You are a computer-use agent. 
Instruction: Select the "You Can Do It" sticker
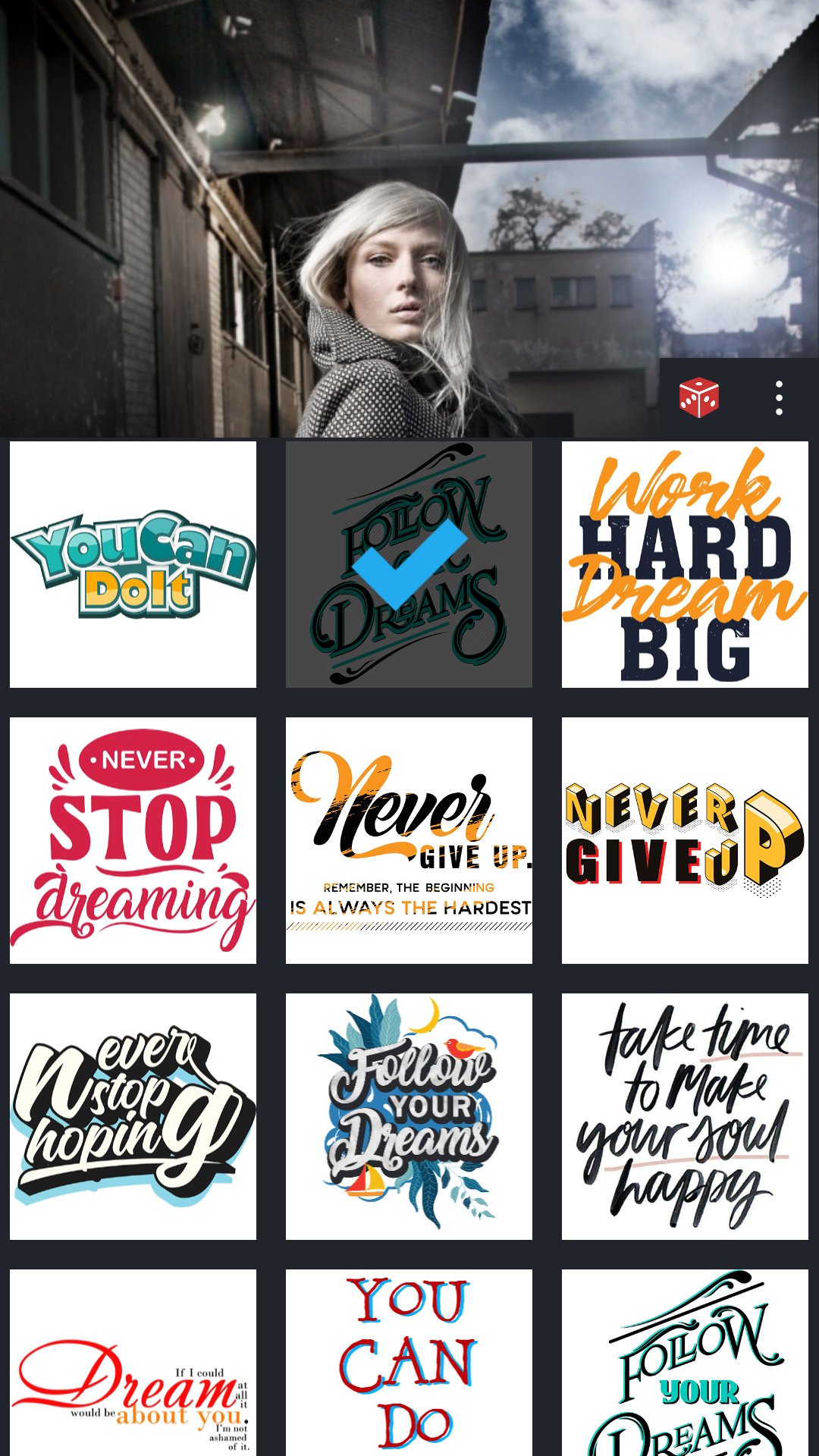(133, 564)
